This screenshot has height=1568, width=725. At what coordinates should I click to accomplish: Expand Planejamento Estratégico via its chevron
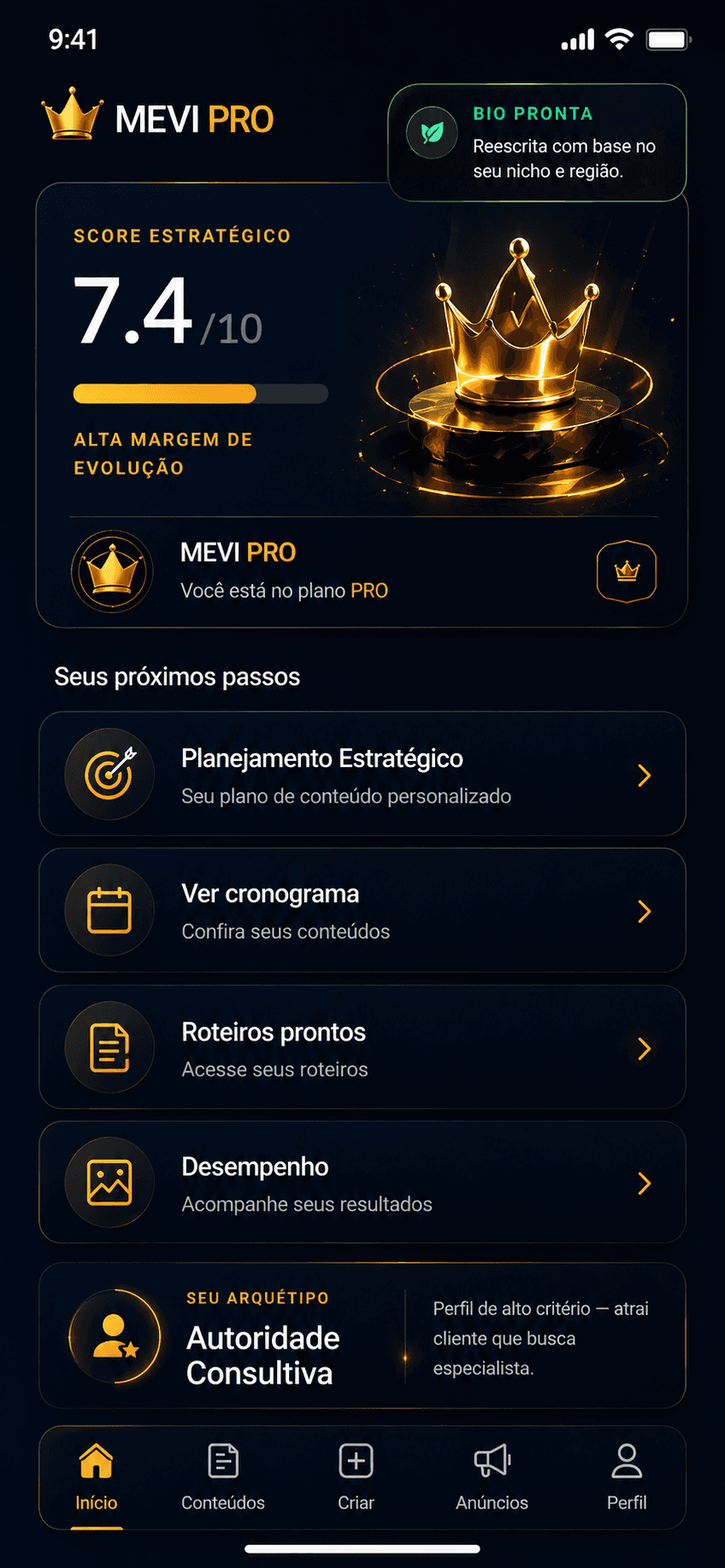[x=644, y=775]
